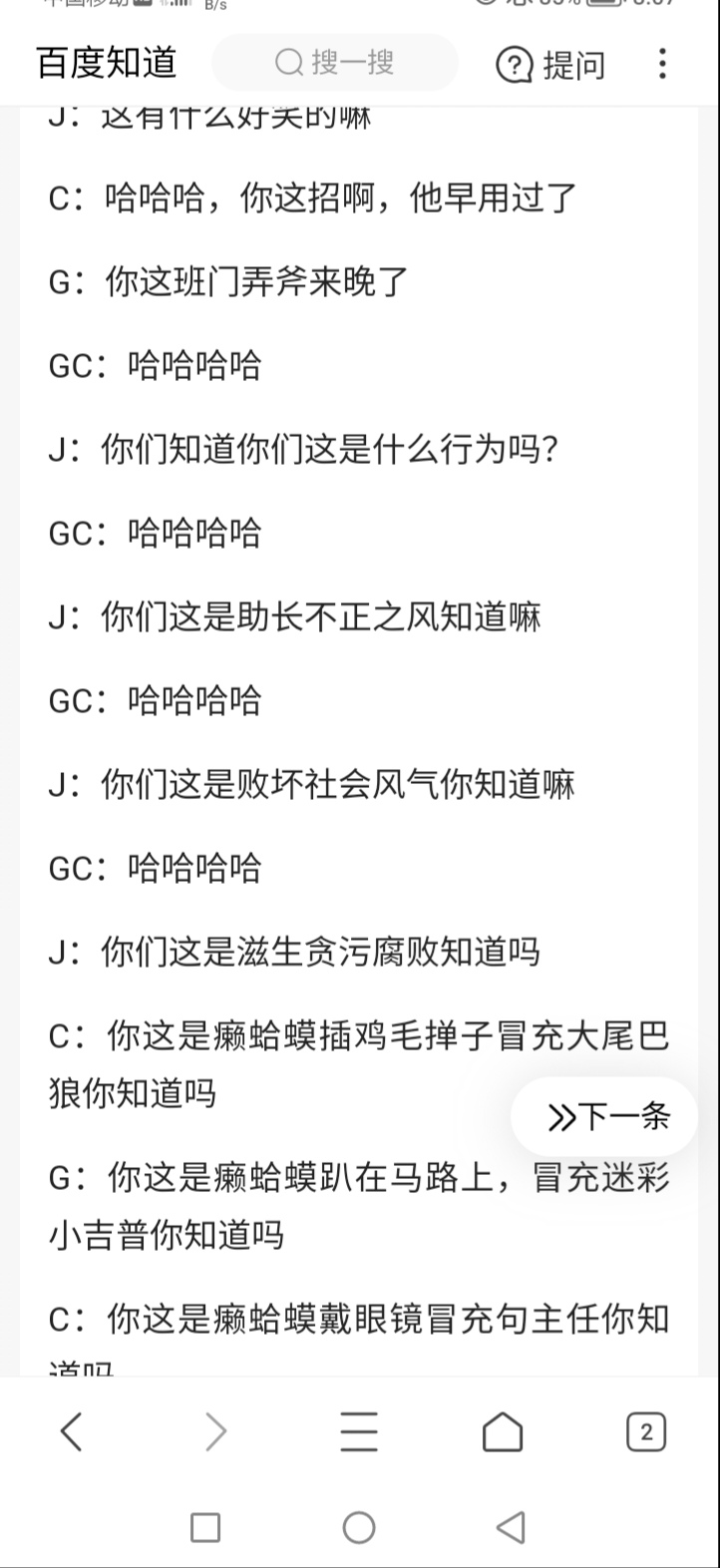Open the three-dot overflow menu
The width and height of the screenshot is (720, 1568).
(662, 64)
